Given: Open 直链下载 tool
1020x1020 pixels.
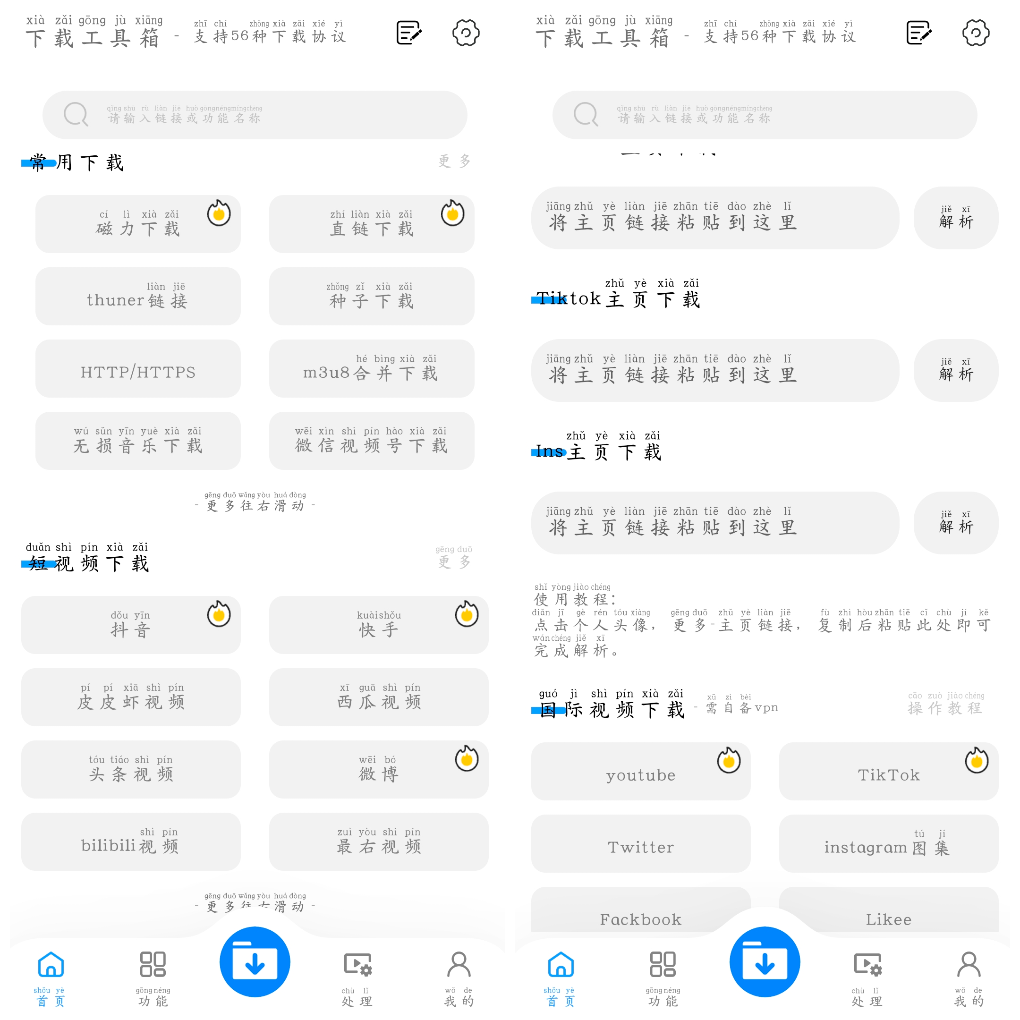Looking at the screenshot, I should 371,225.
